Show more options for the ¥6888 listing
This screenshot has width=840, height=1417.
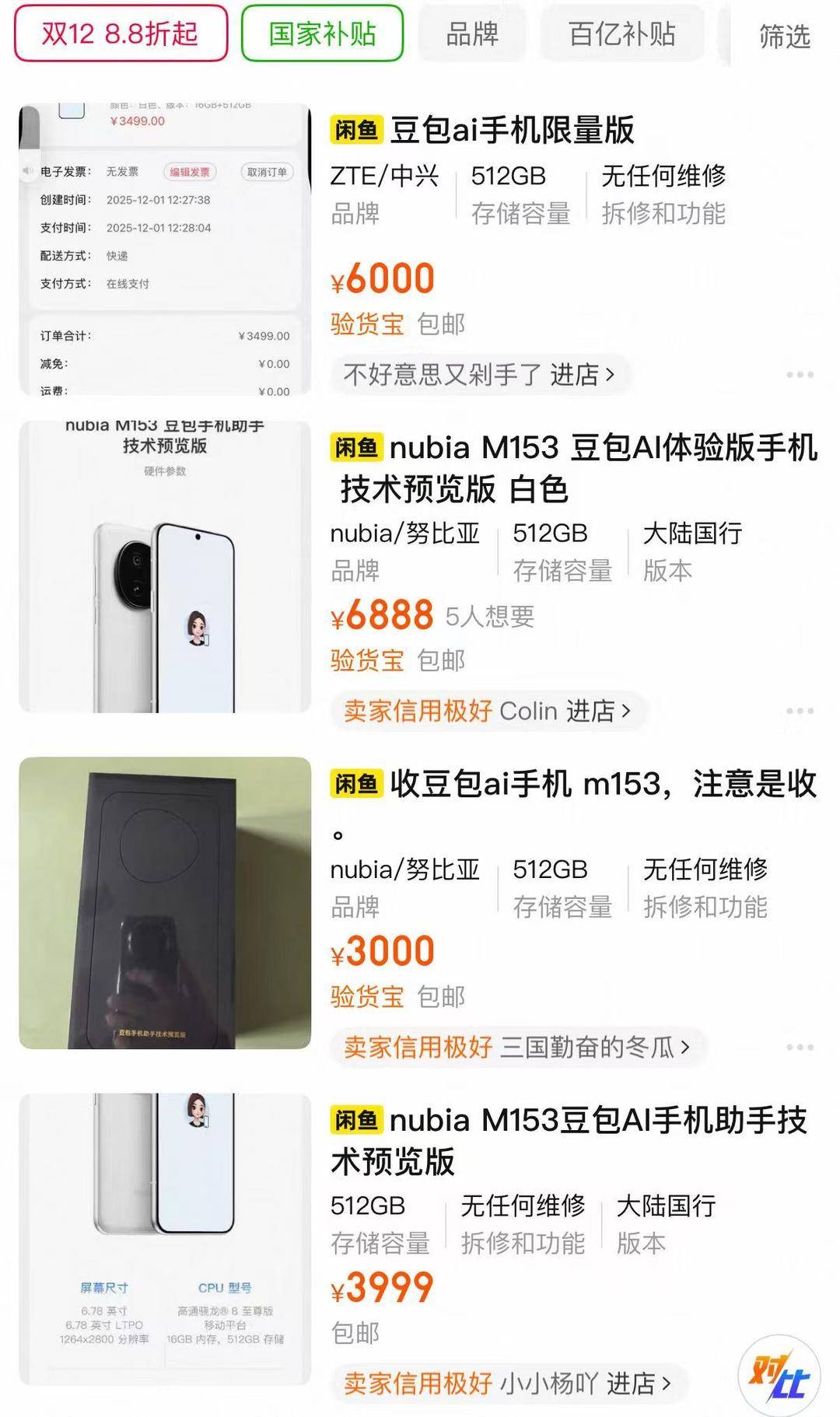pos(800,711)
